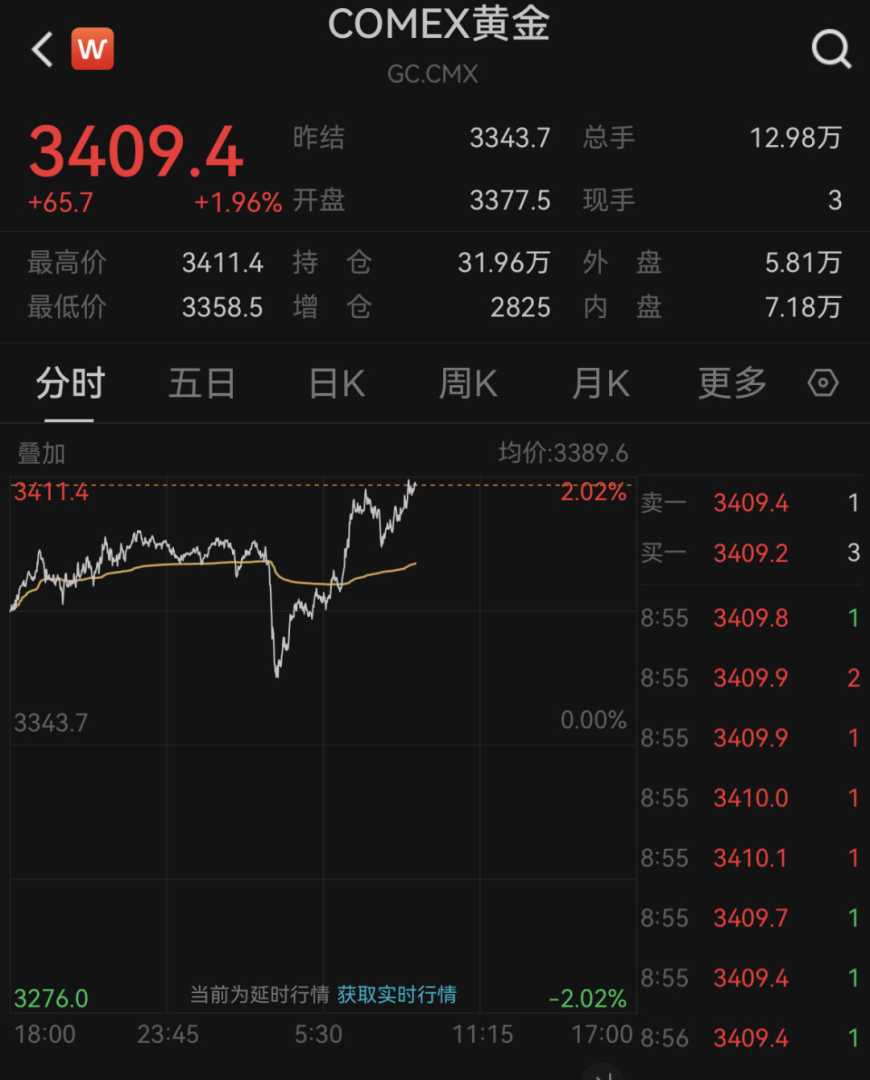Image resolution: width=870 pixels, height=1080 pixels.
Task: Select the 日K chart tab
Action: click(337, 383)
